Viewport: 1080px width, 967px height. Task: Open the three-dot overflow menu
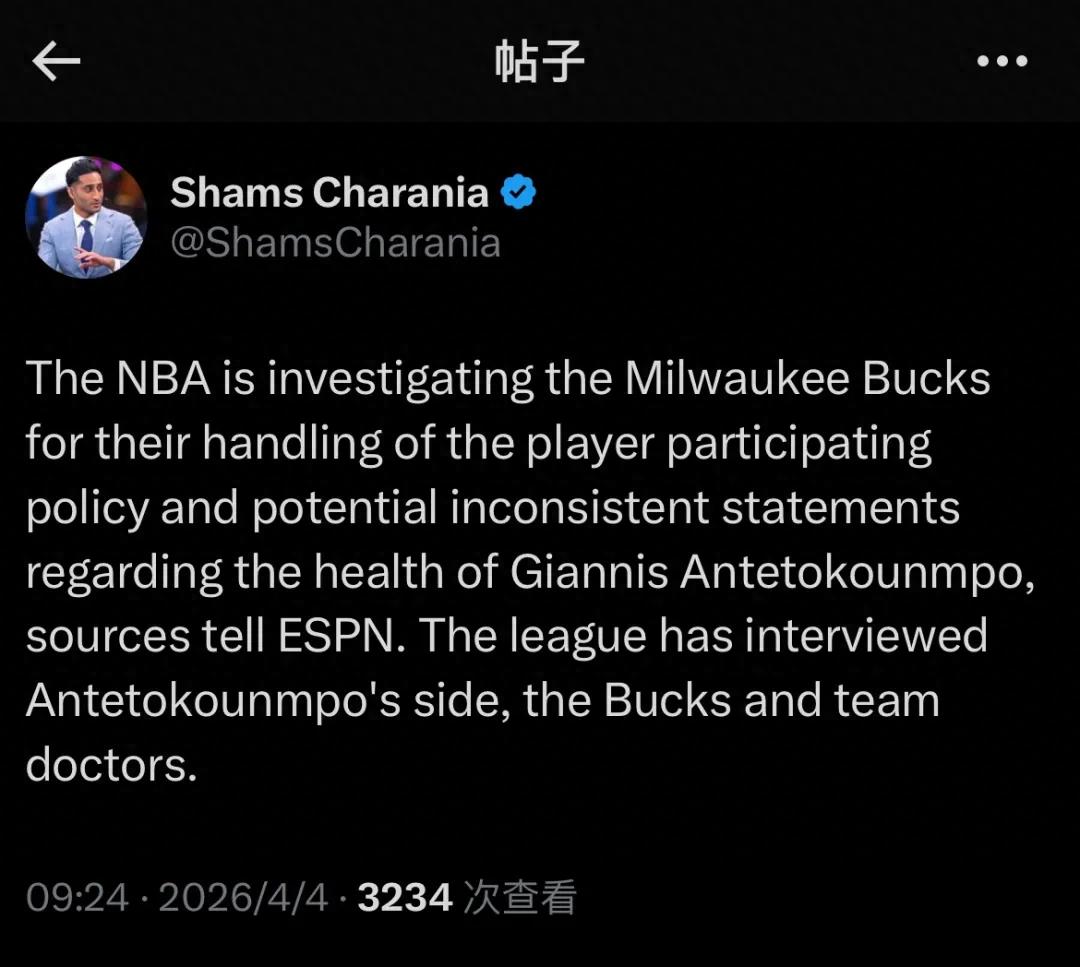tap(1001, 62)
